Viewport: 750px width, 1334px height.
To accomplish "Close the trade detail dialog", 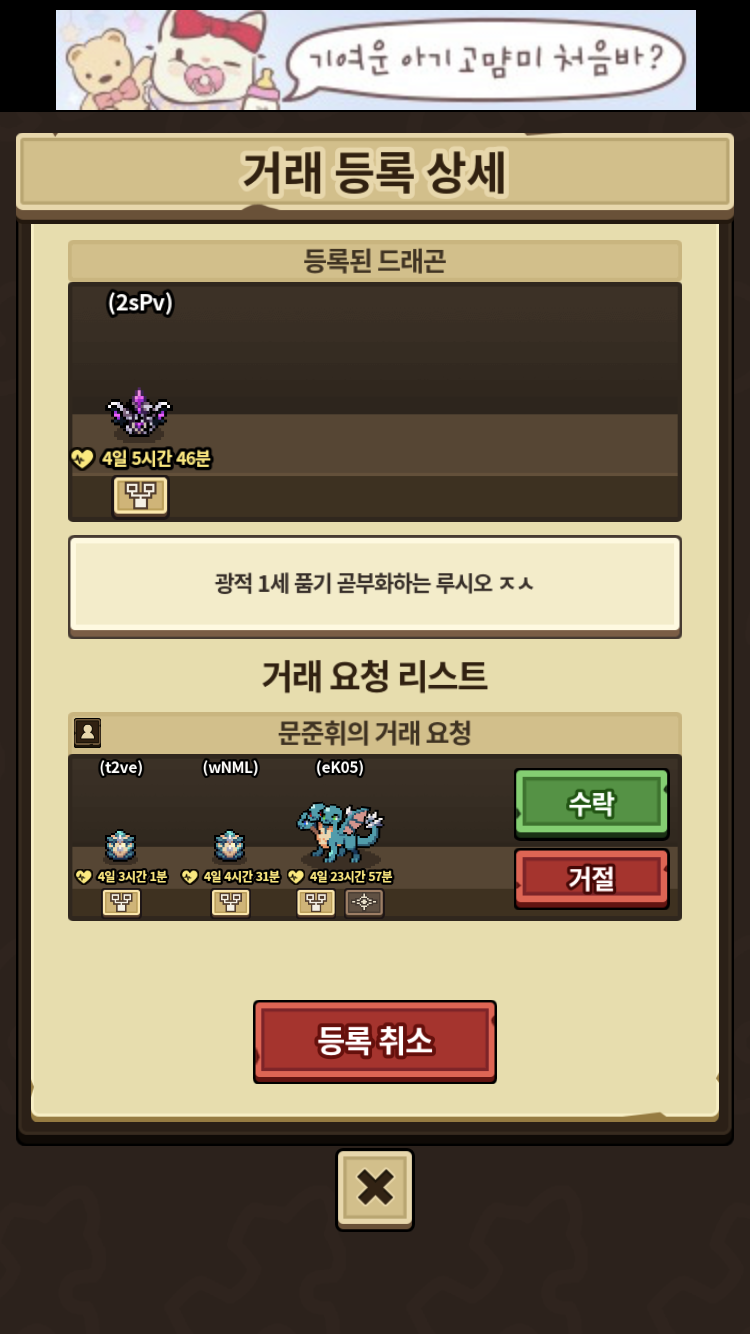I will click(375, 1188).
